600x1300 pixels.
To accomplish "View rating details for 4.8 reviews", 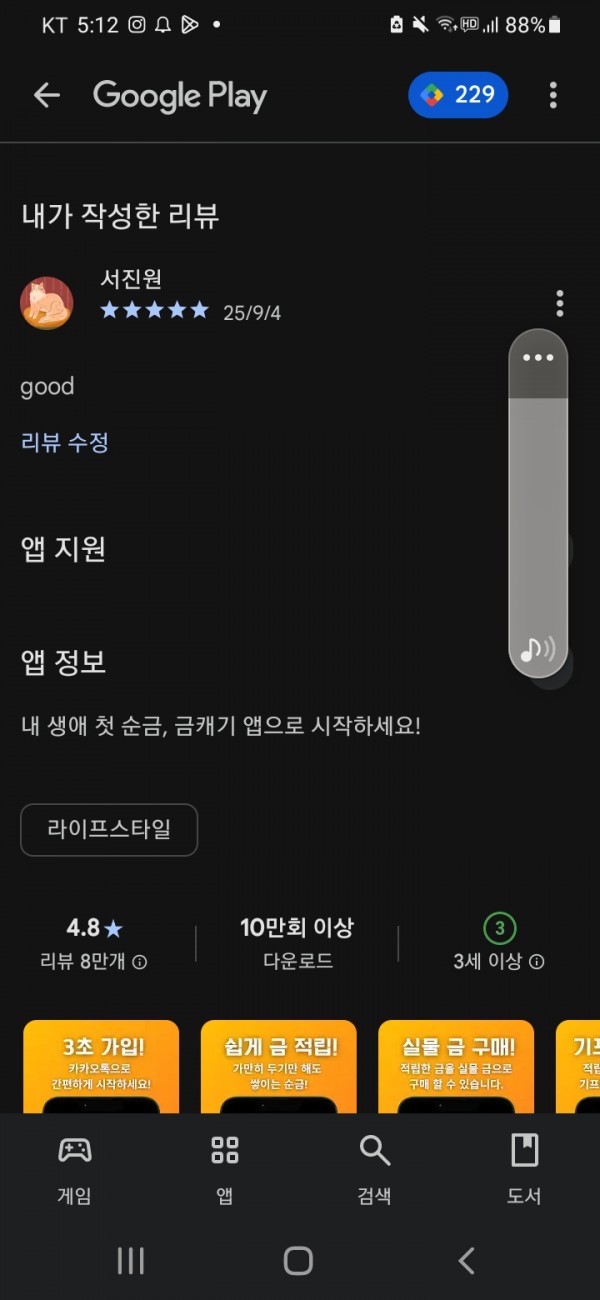I will [94, 945].
